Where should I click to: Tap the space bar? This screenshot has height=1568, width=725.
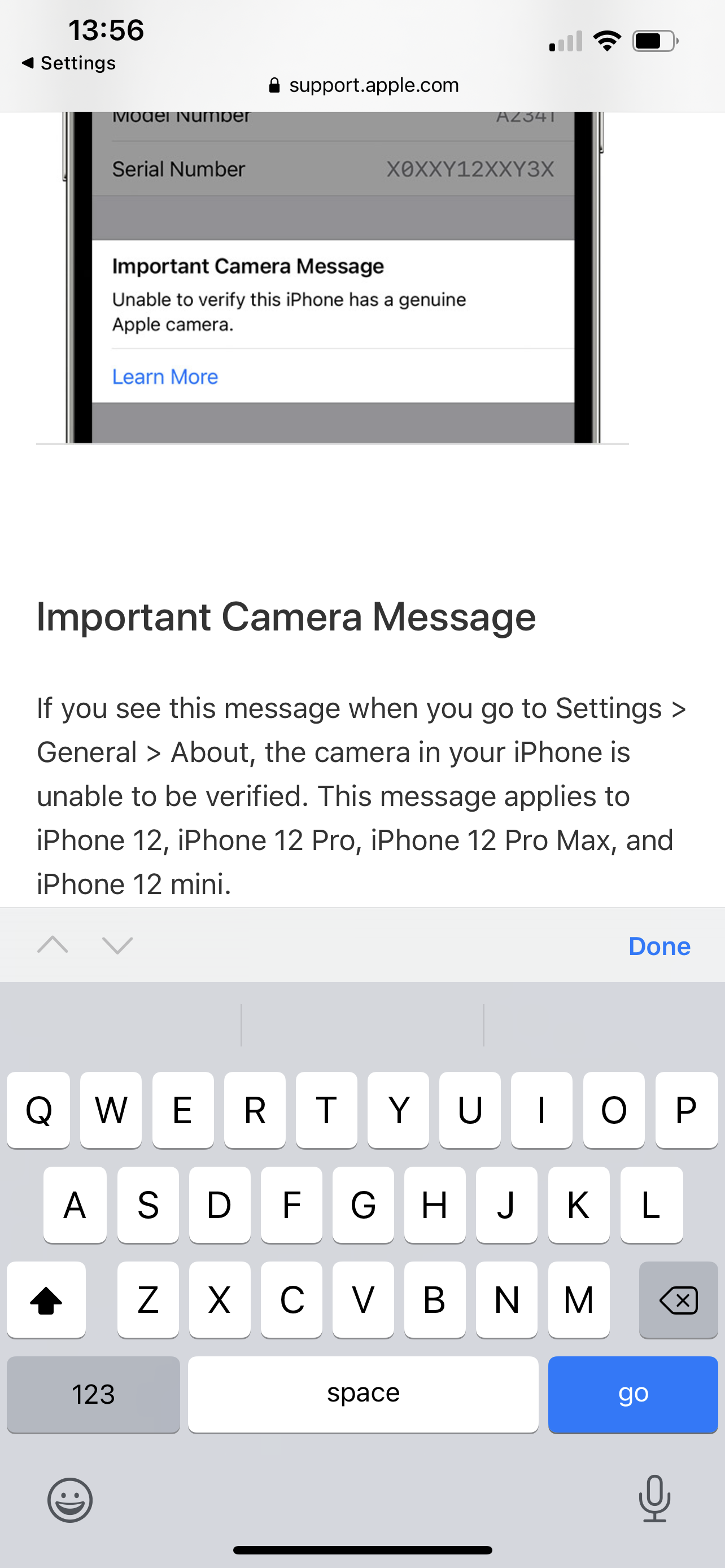[x=363, y=1394]
